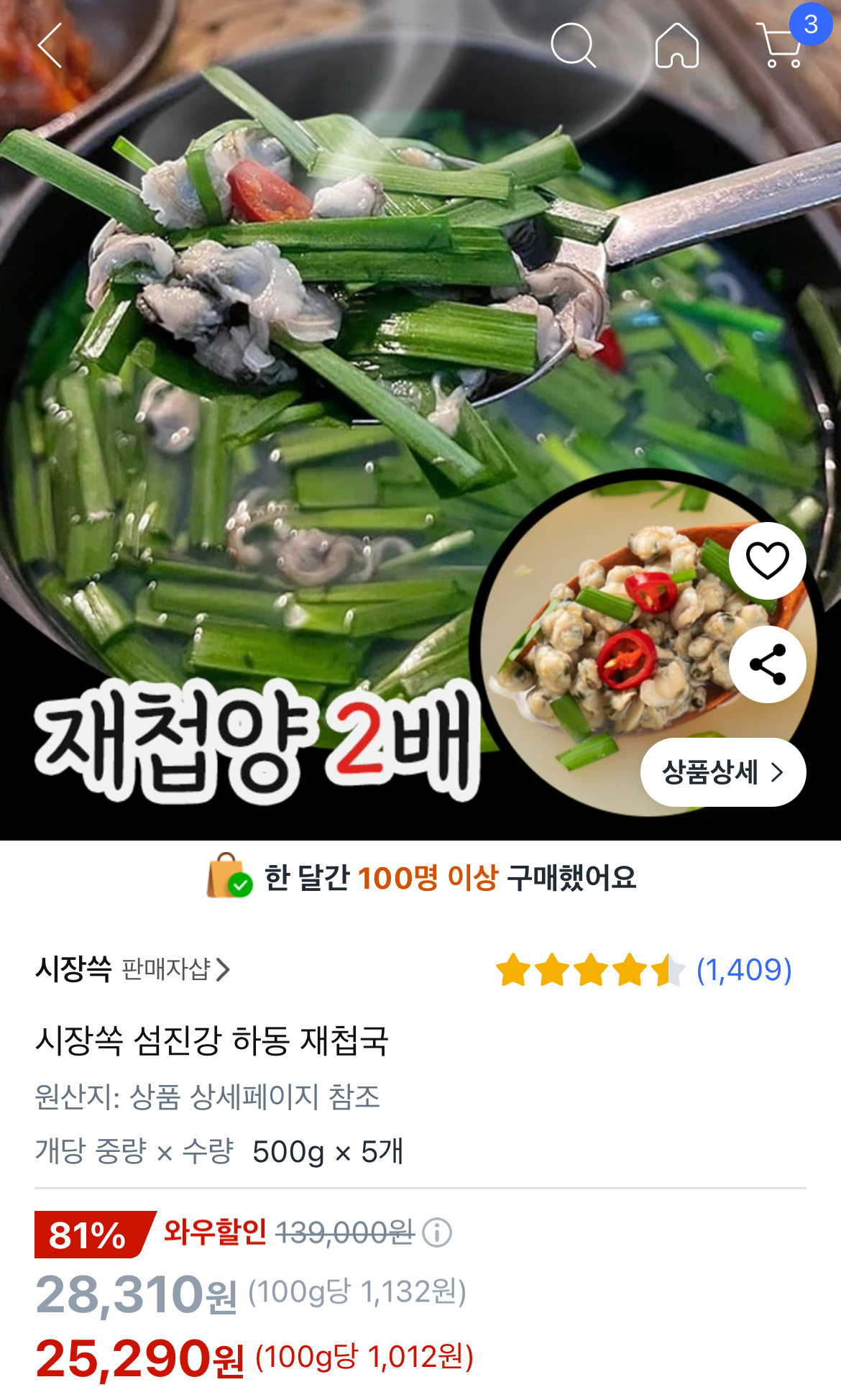Show info about the 139,000원 original price
The height and width of the screenshot is (1400, 841).
[x=437, y=1232]
